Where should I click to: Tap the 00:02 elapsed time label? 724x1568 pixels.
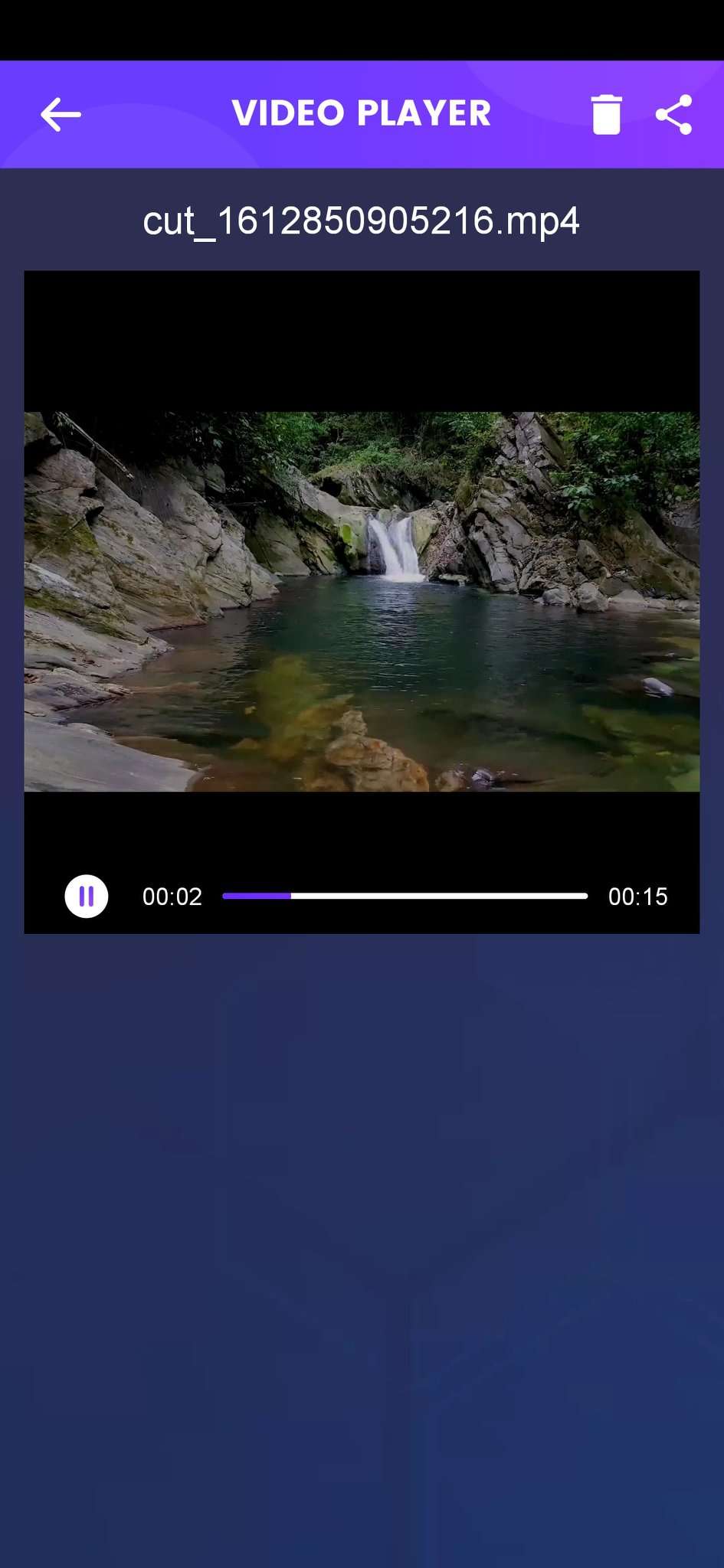click(172, 896)
